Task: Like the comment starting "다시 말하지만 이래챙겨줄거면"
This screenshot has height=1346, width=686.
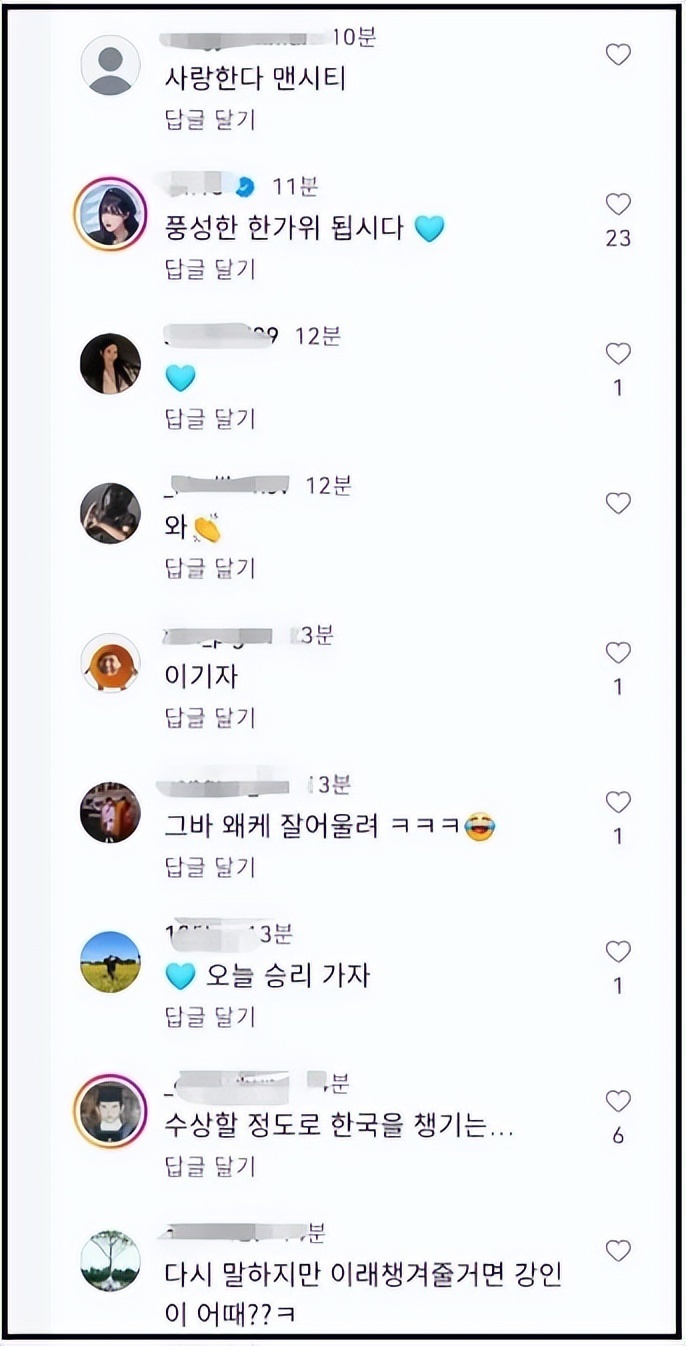Action: point(618,1250)
